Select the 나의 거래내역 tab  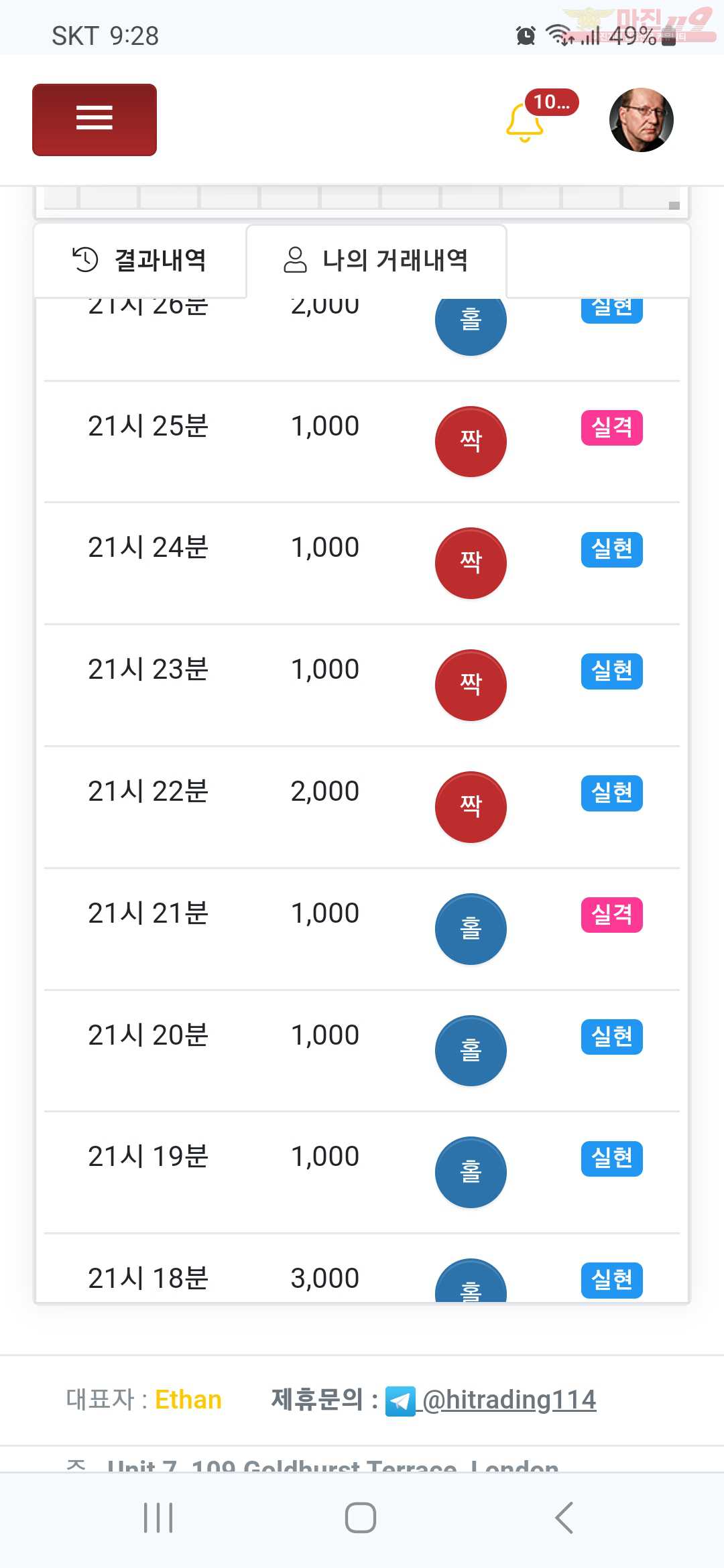pos(376,260)
